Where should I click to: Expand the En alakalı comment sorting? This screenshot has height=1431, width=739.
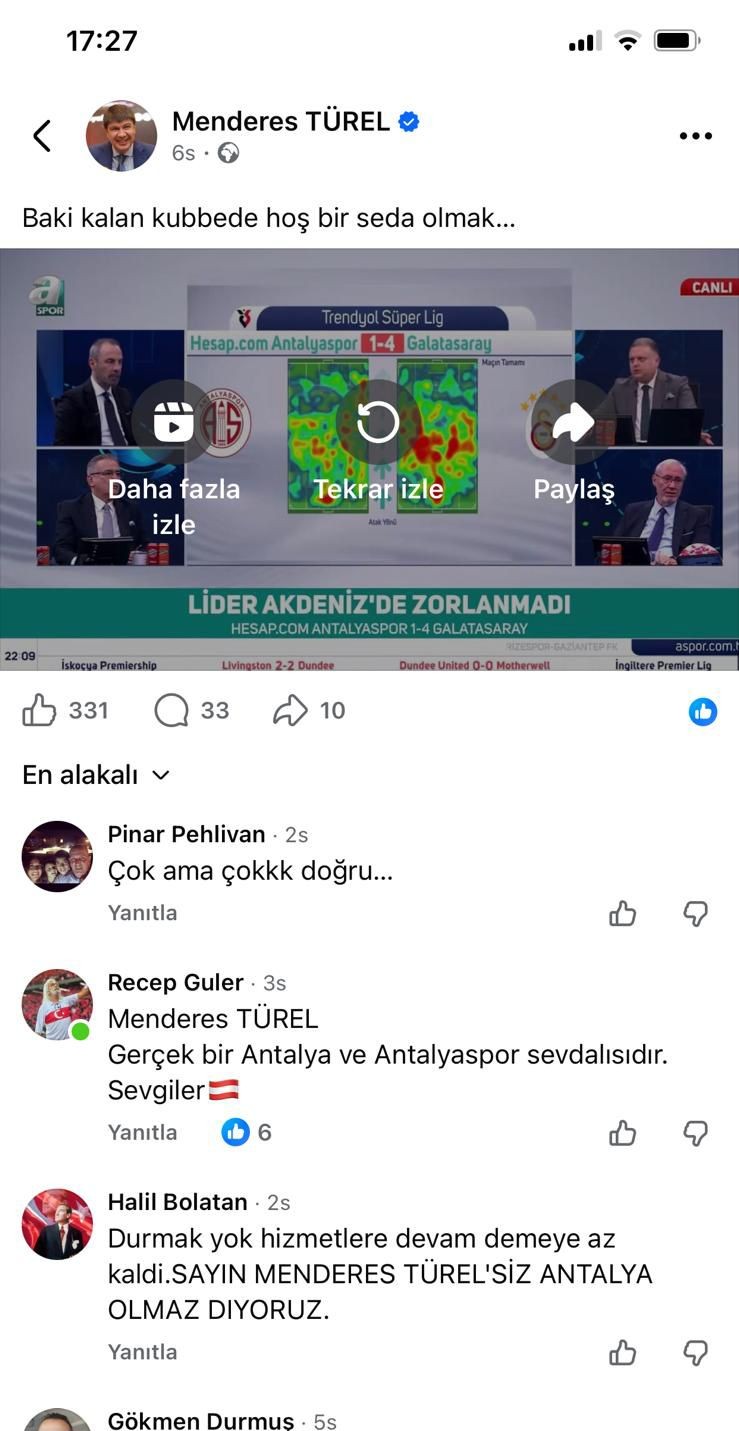pos(96,775)
